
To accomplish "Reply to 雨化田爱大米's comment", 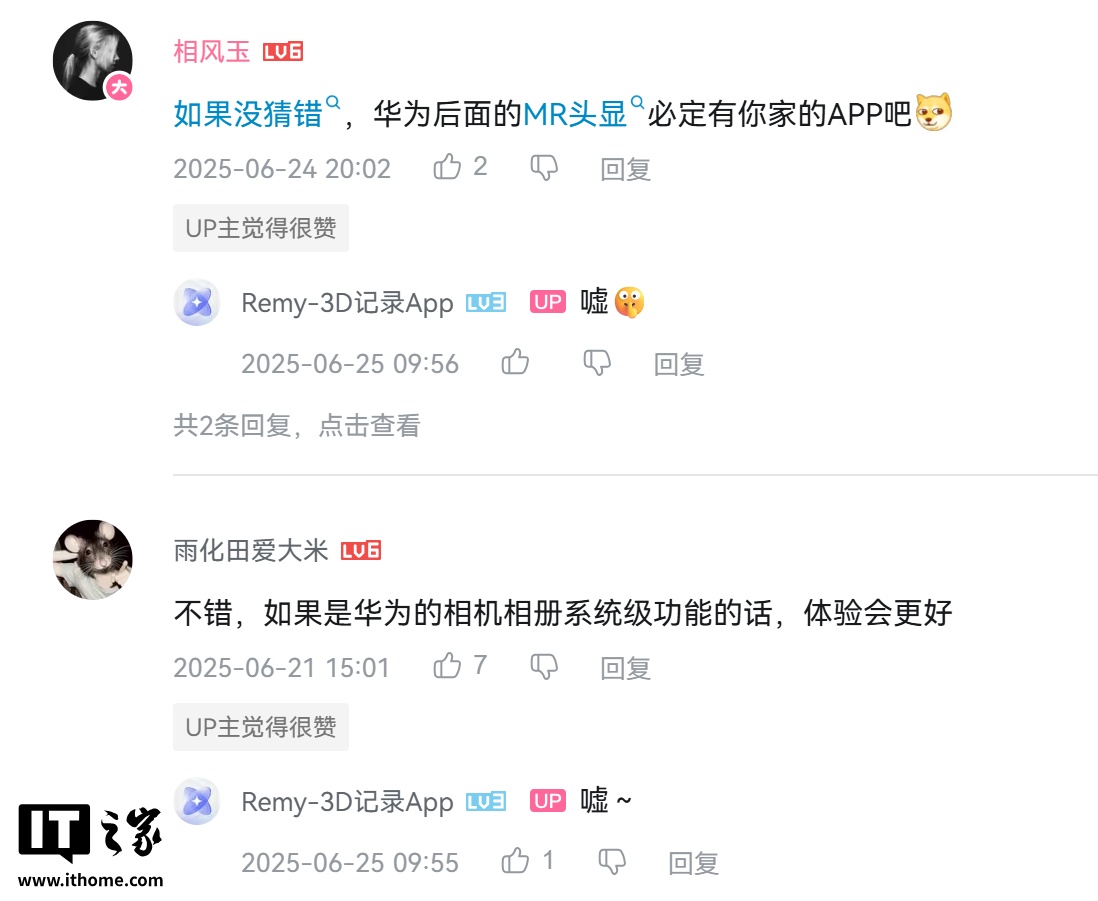I will click(625, 667).
